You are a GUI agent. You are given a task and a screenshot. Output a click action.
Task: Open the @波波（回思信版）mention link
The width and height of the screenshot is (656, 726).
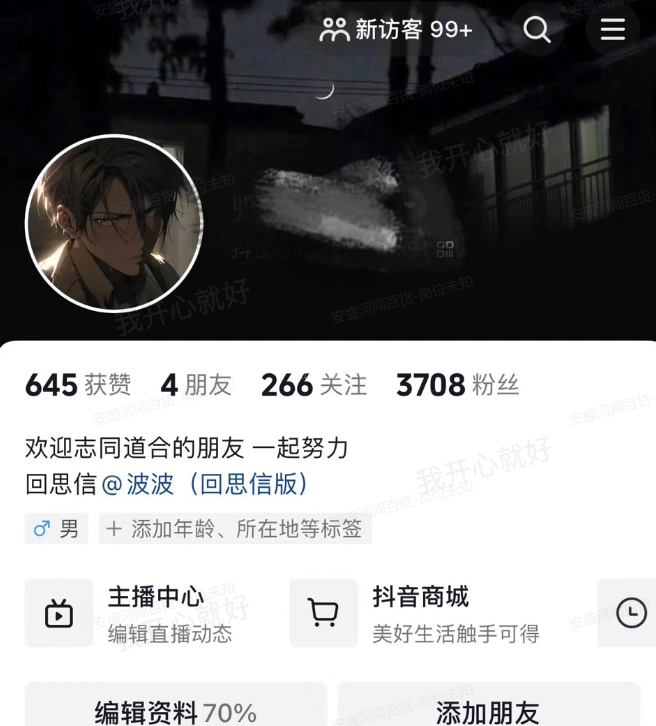205,484
